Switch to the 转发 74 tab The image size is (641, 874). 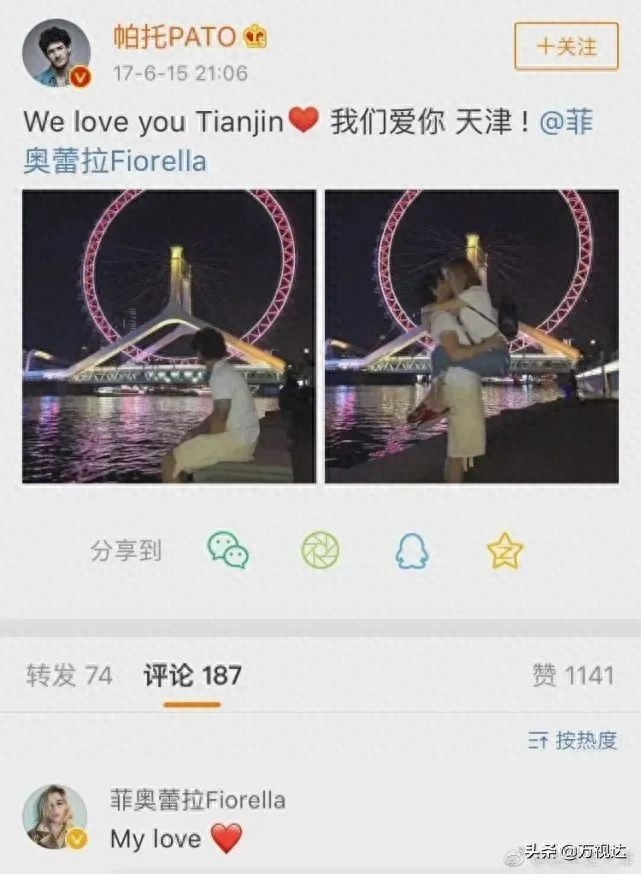pos(69,675)
